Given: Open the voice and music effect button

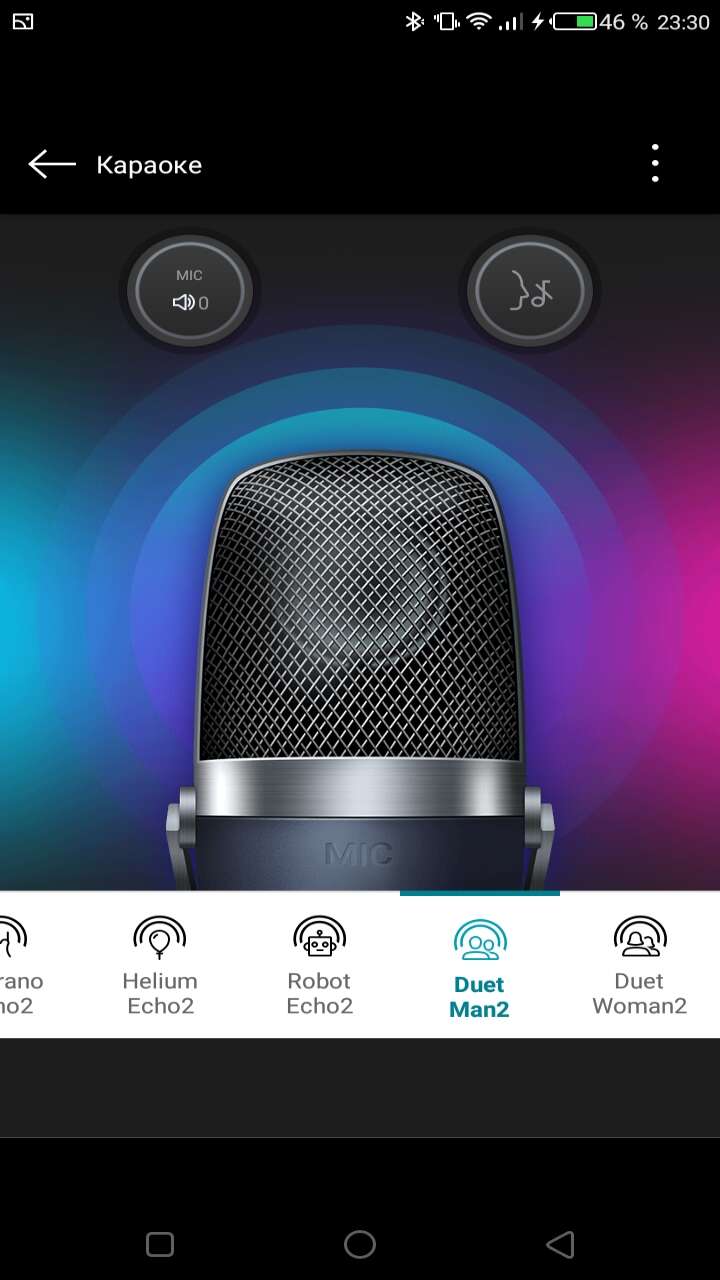Looking at the screenshot, I should click(x=530, y=291).
